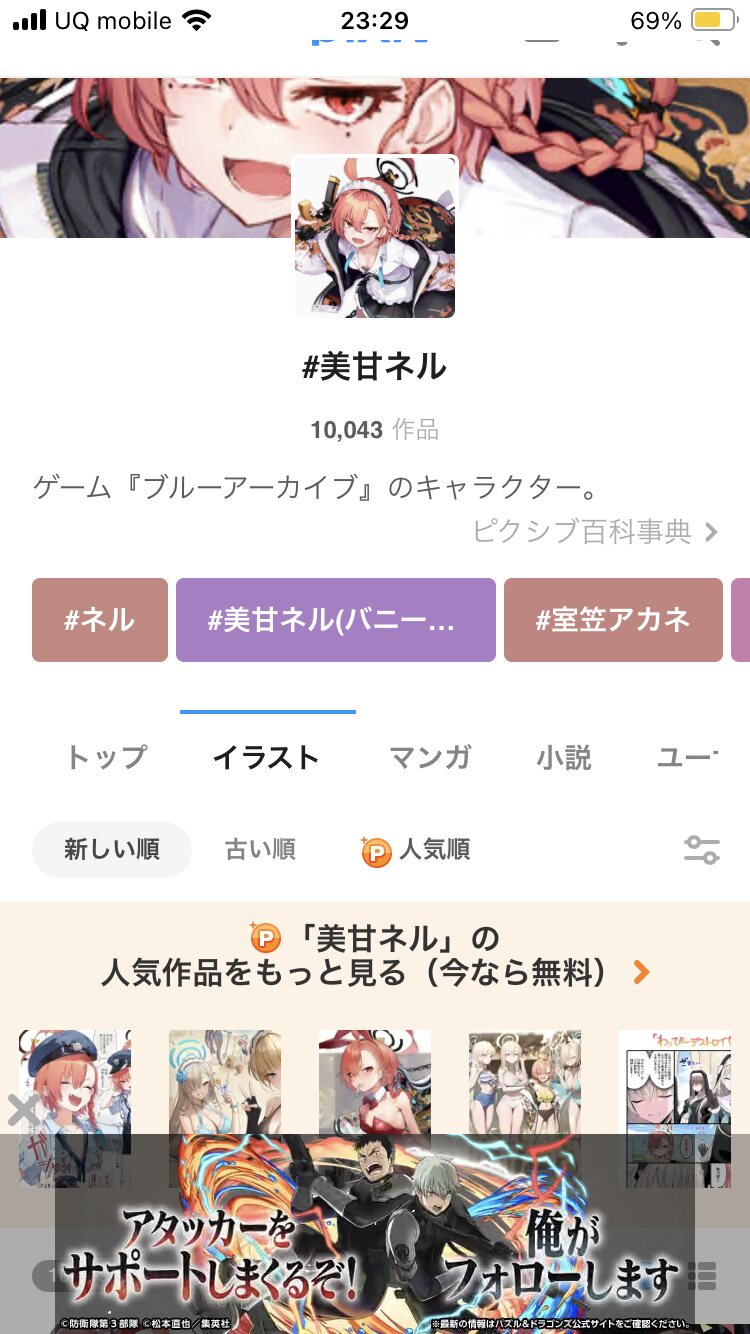
Task: Switch to the 小説 tab
Action: 564,757
